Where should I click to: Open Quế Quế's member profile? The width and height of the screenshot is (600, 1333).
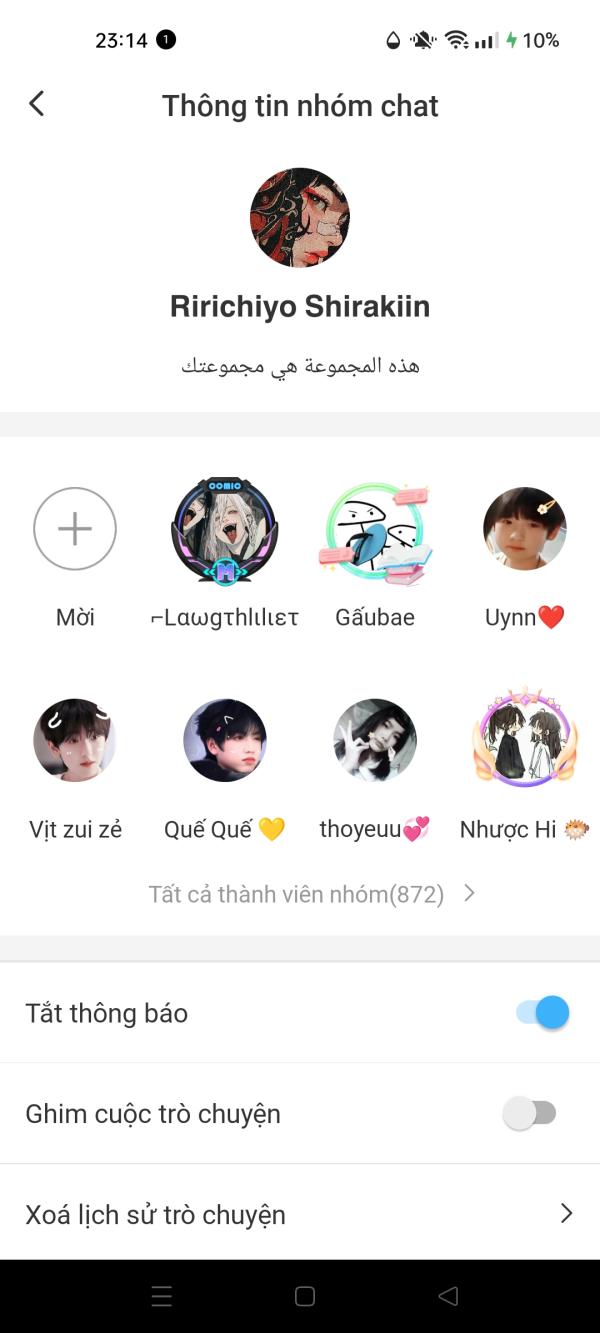pos(225,740)
